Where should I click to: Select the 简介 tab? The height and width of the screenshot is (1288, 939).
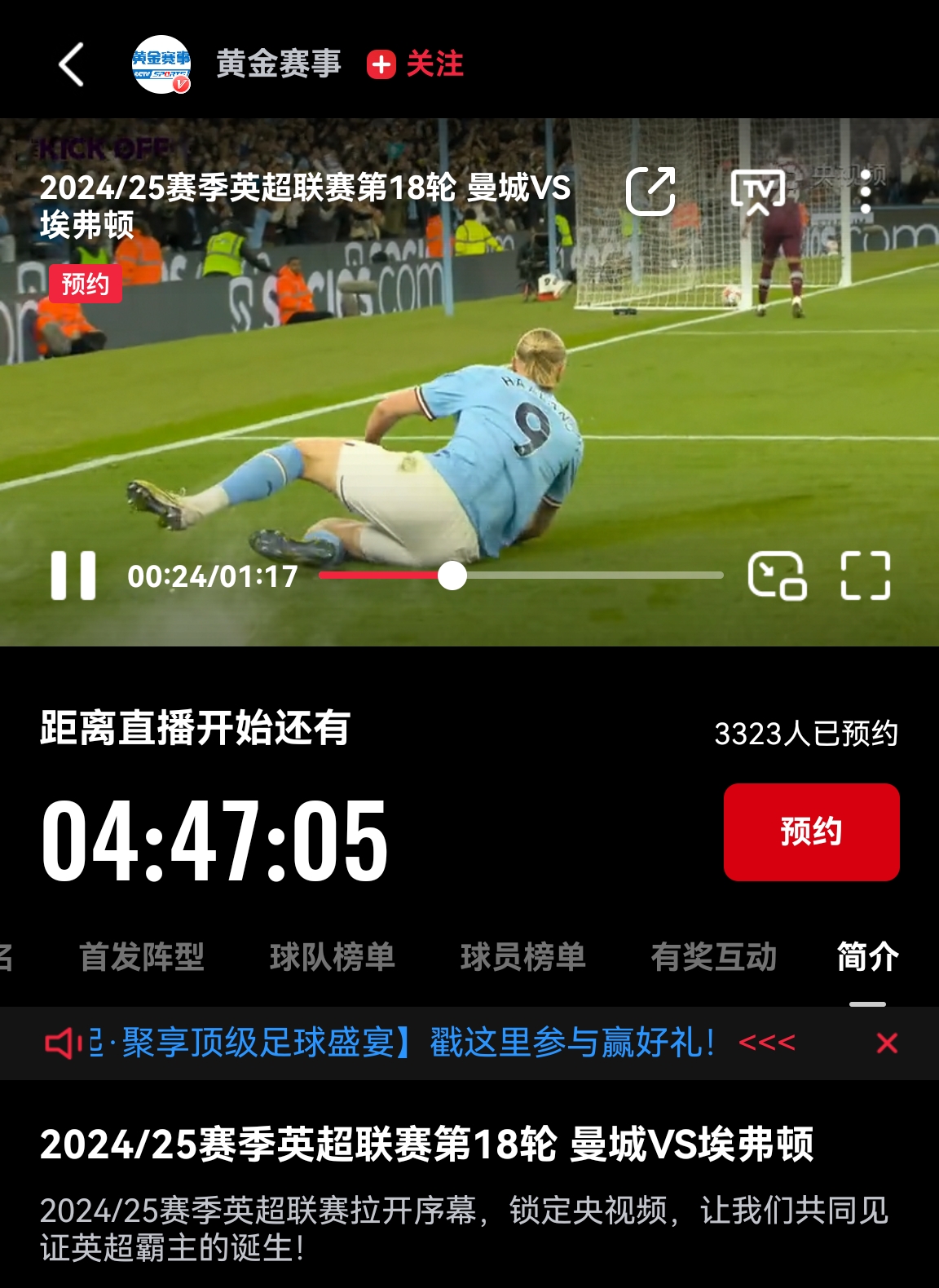(867, 957)
